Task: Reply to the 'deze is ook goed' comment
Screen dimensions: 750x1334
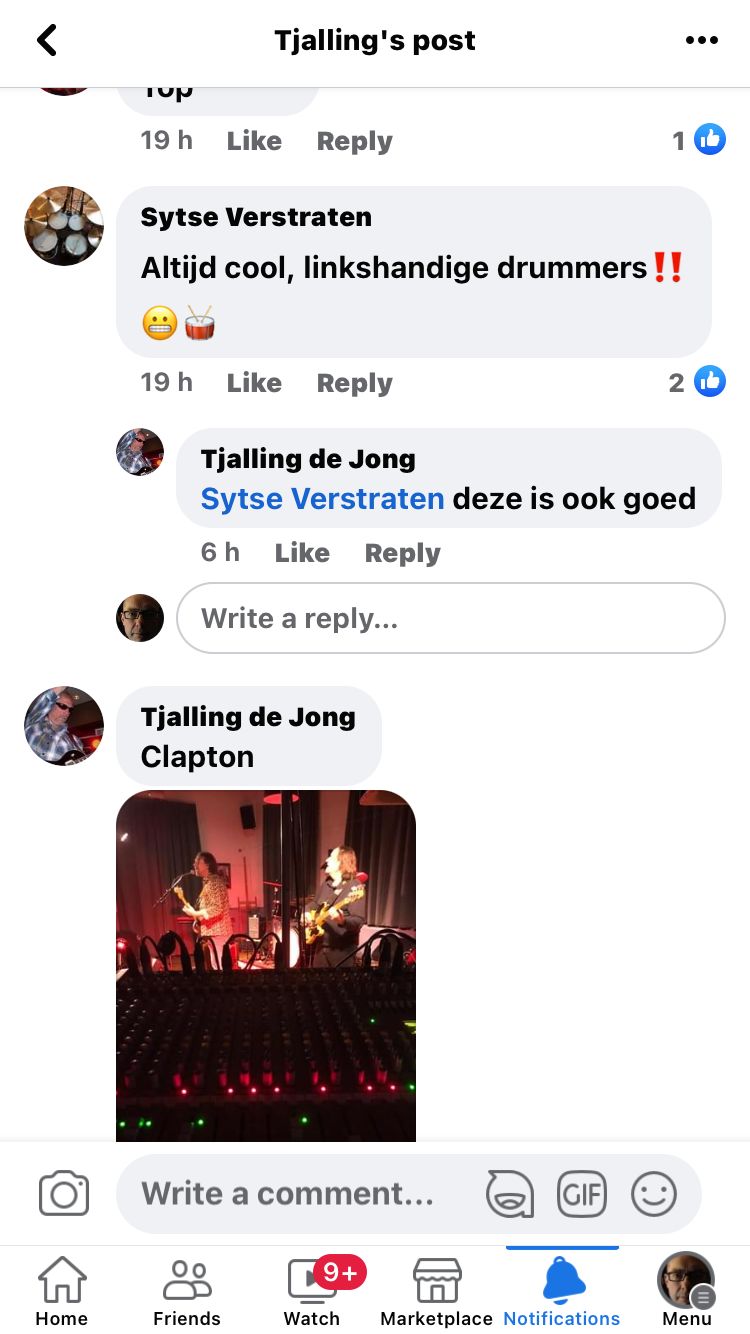Action: (402, 553)
